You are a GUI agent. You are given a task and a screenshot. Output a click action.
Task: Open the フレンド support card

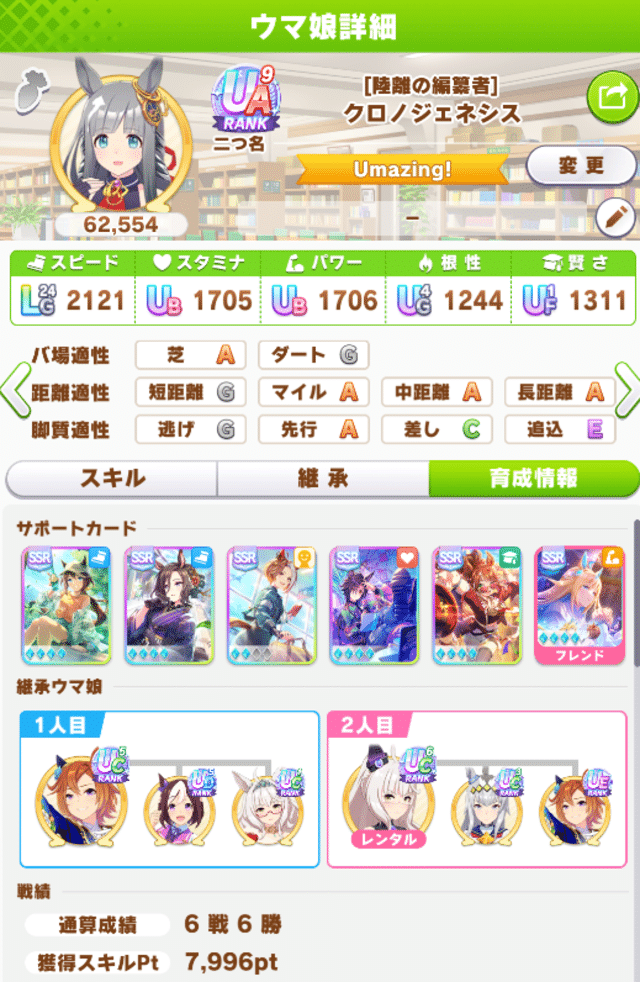click(579, 606)
